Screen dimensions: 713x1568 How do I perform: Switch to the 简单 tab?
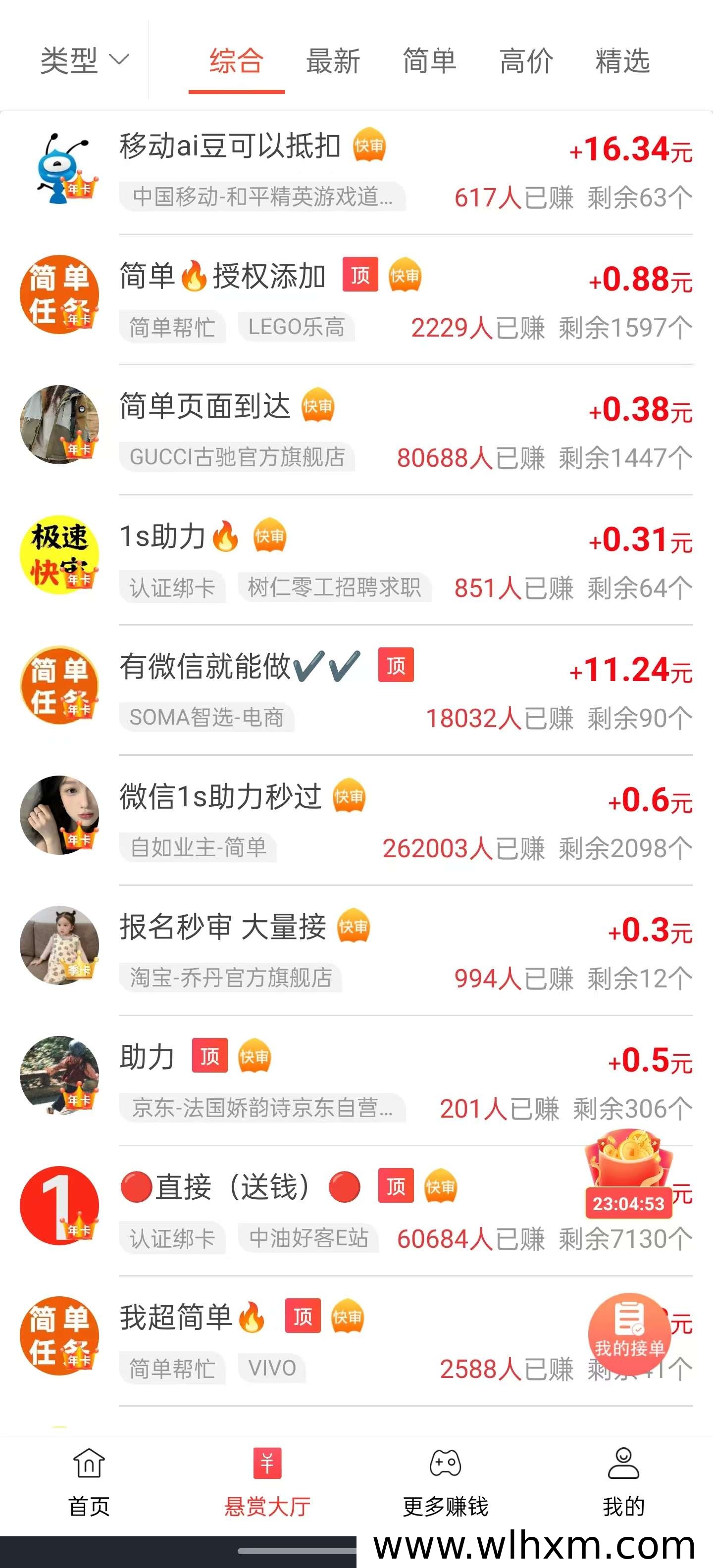click(429, 61)
